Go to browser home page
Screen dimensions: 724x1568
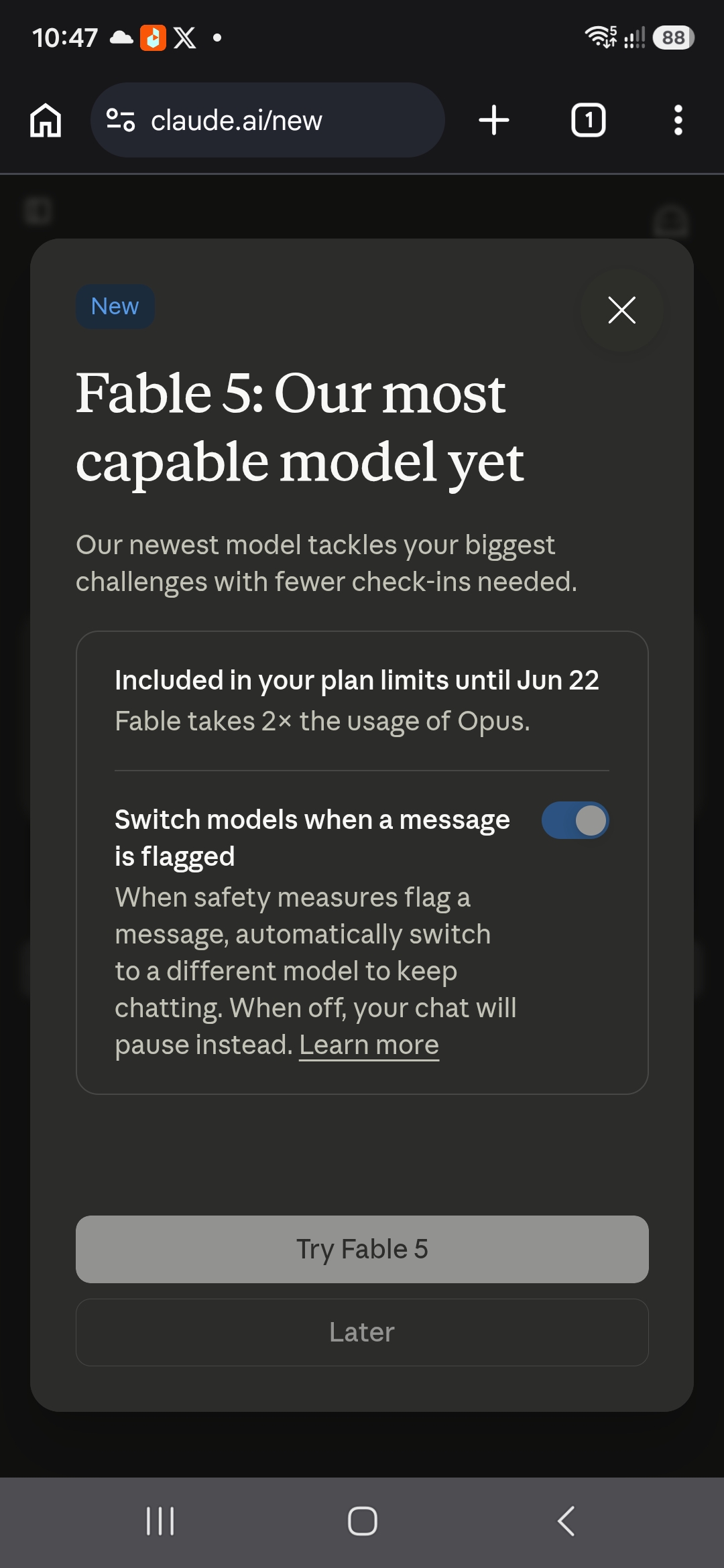pyautogui.click(x=46, y=121)
